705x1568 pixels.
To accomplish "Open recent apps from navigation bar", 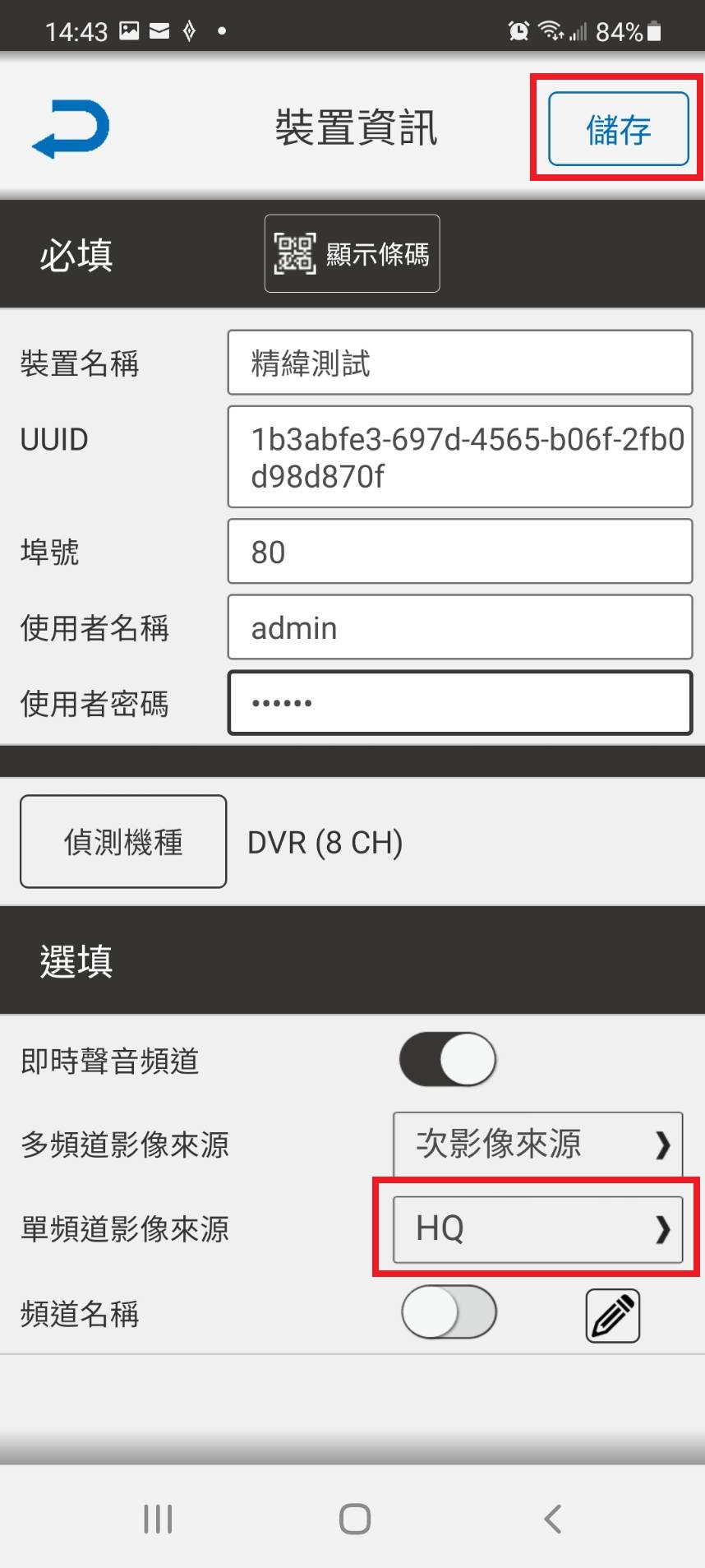I will click(x=158, y=1519).
